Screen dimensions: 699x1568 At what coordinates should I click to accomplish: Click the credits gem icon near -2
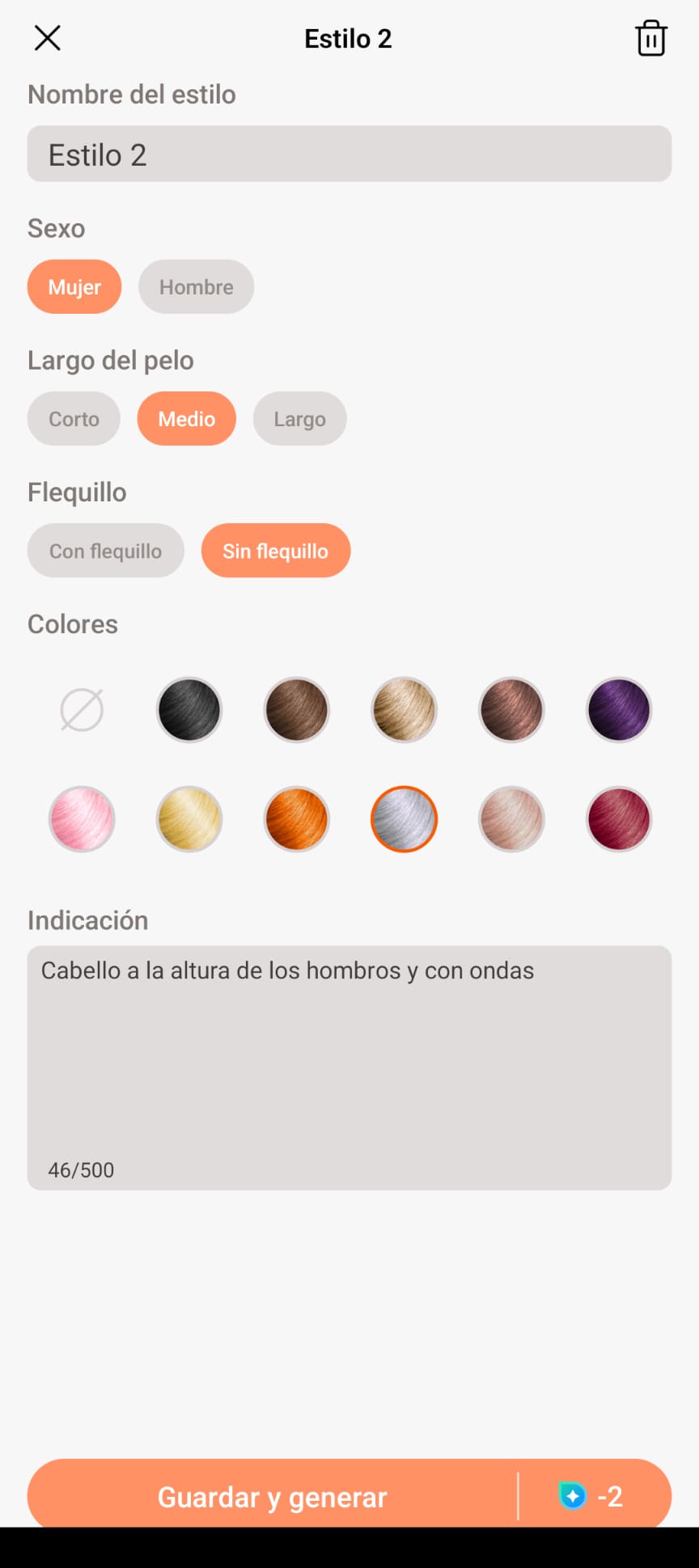click(573, 1496)
